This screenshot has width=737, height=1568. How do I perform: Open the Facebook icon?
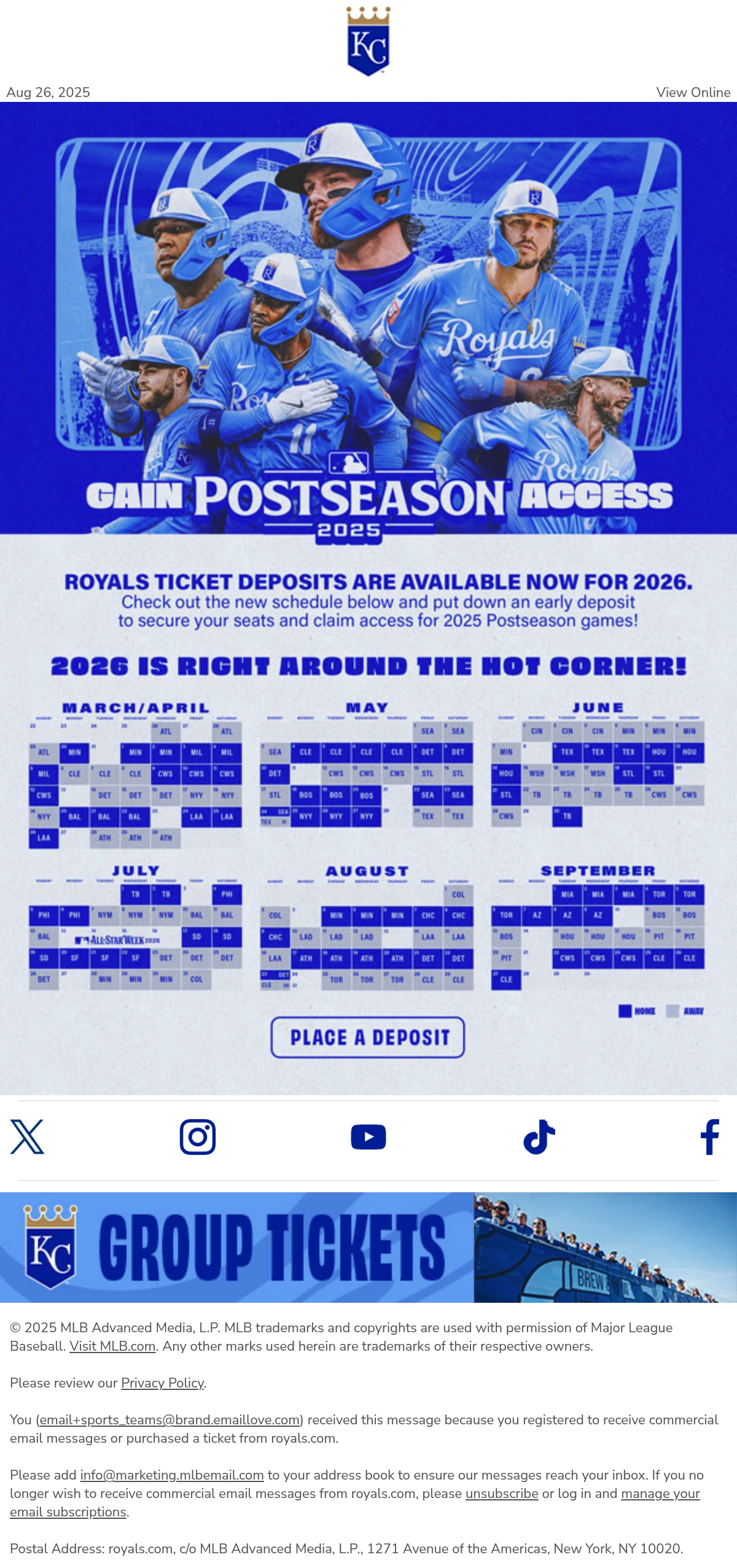pos(710,1136)
